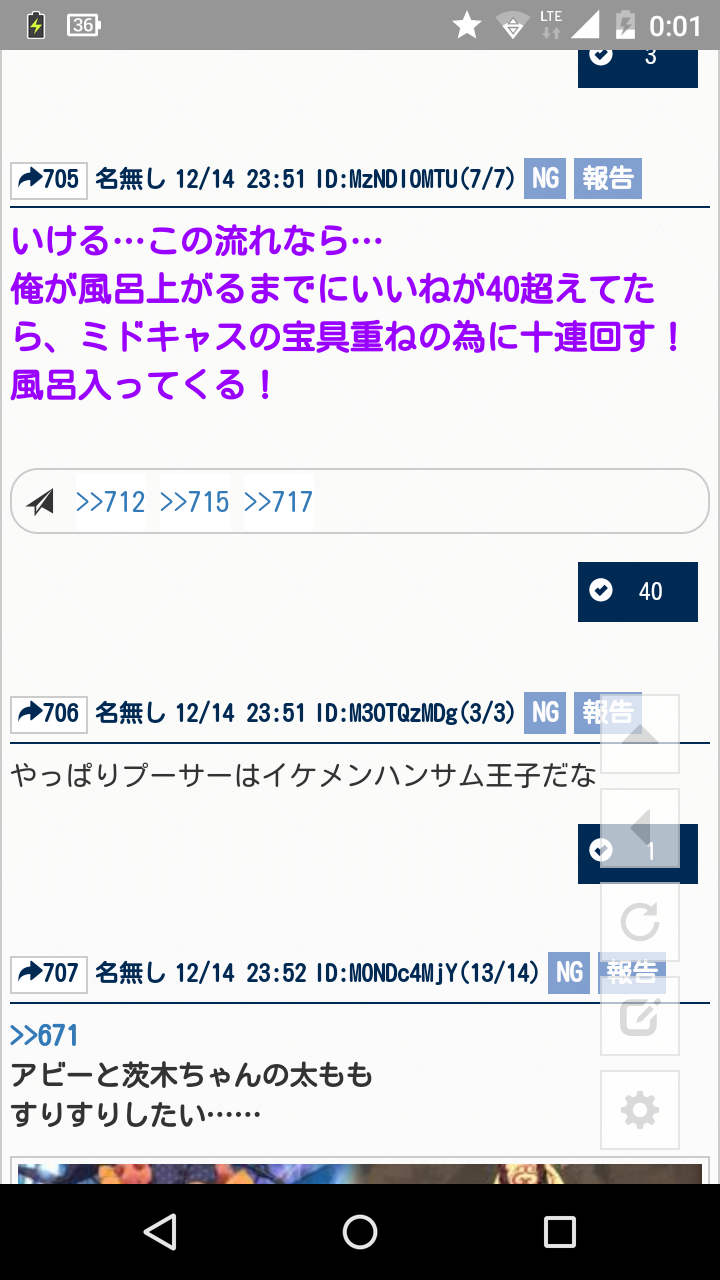
Task: Report post 705
Action: pyautogui.click(x=607, y=179)
